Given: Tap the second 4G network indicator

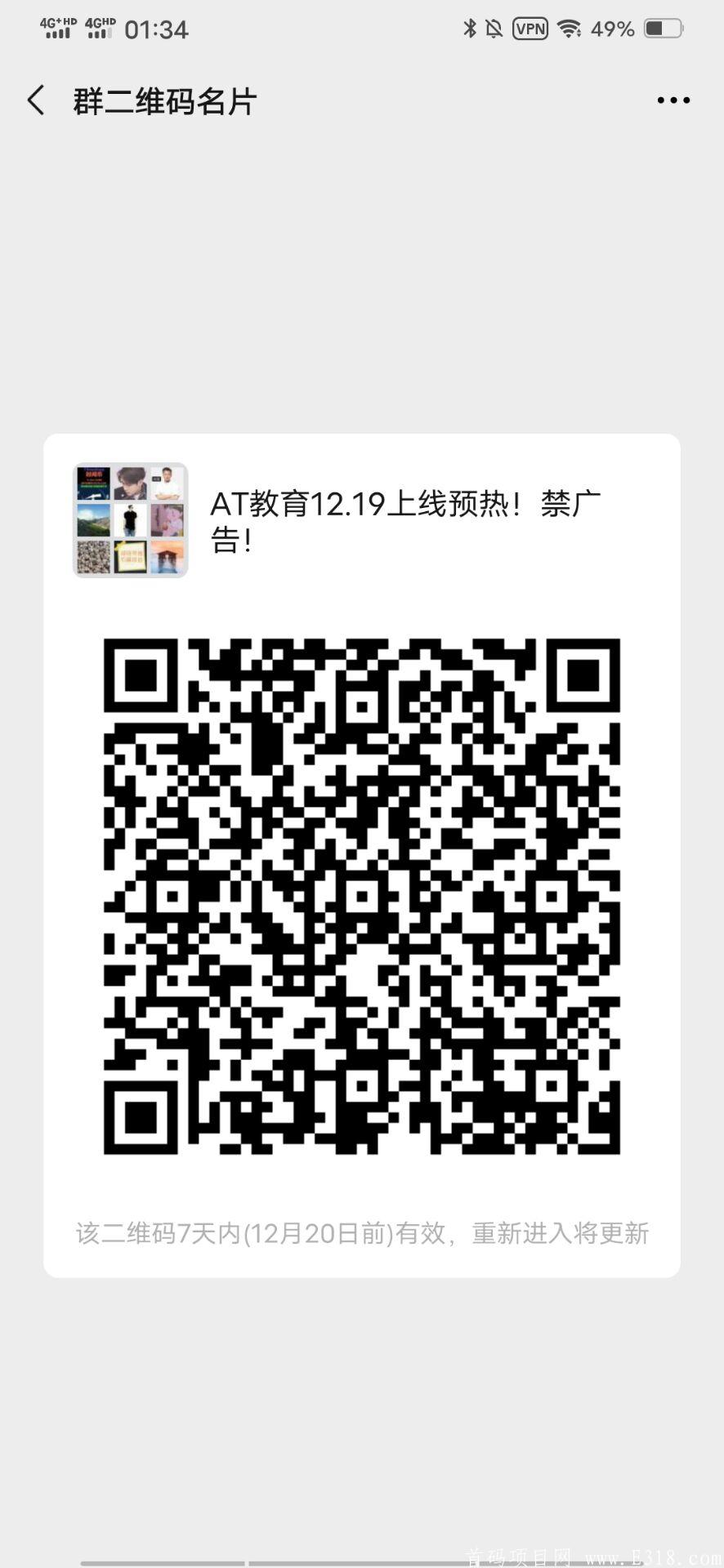Looking at the screenshot, I should point(103,27).
